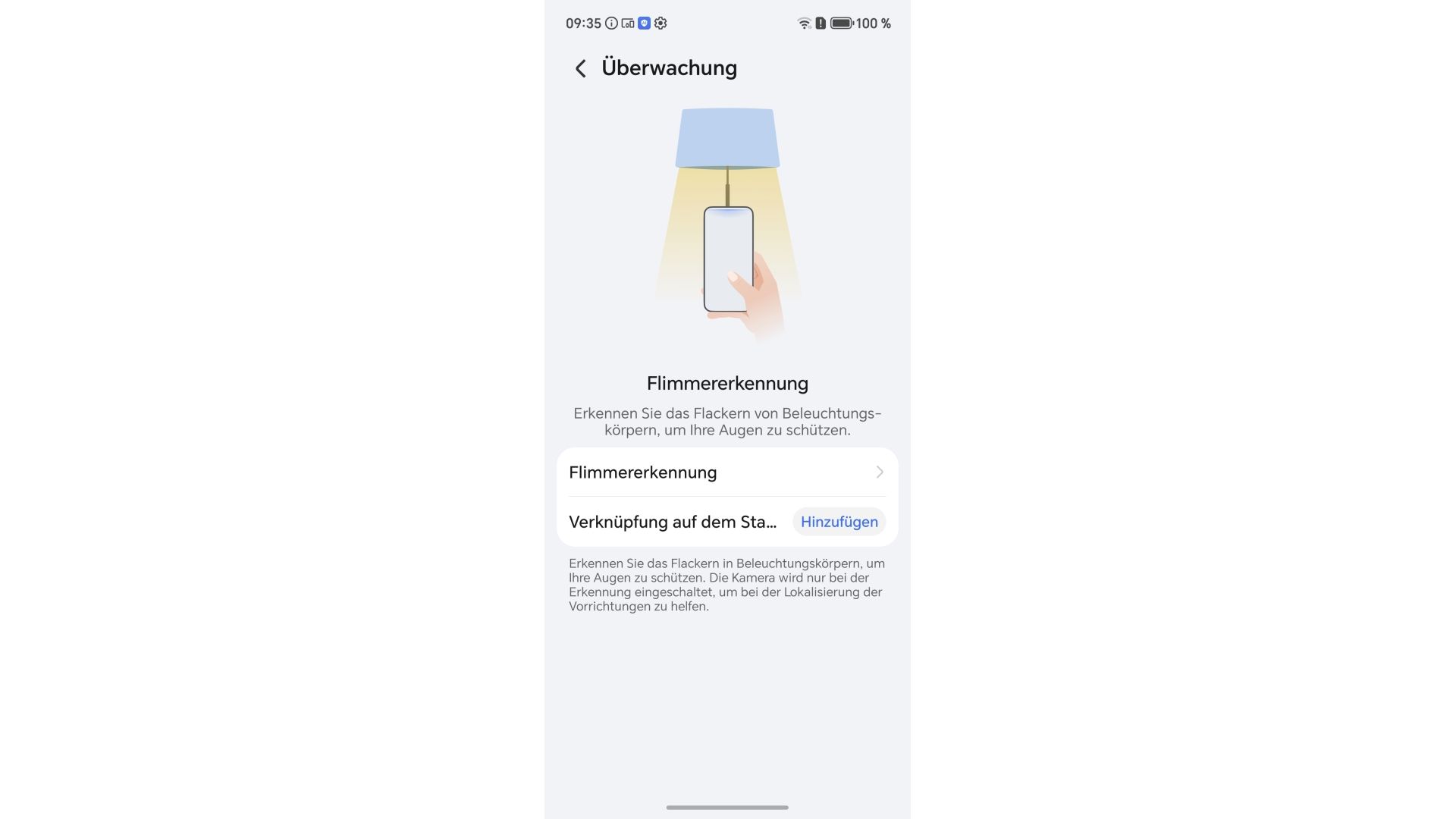
Task: Open the Flimmererkennung row
Action: pyautogui.click(x=726, y=472)
